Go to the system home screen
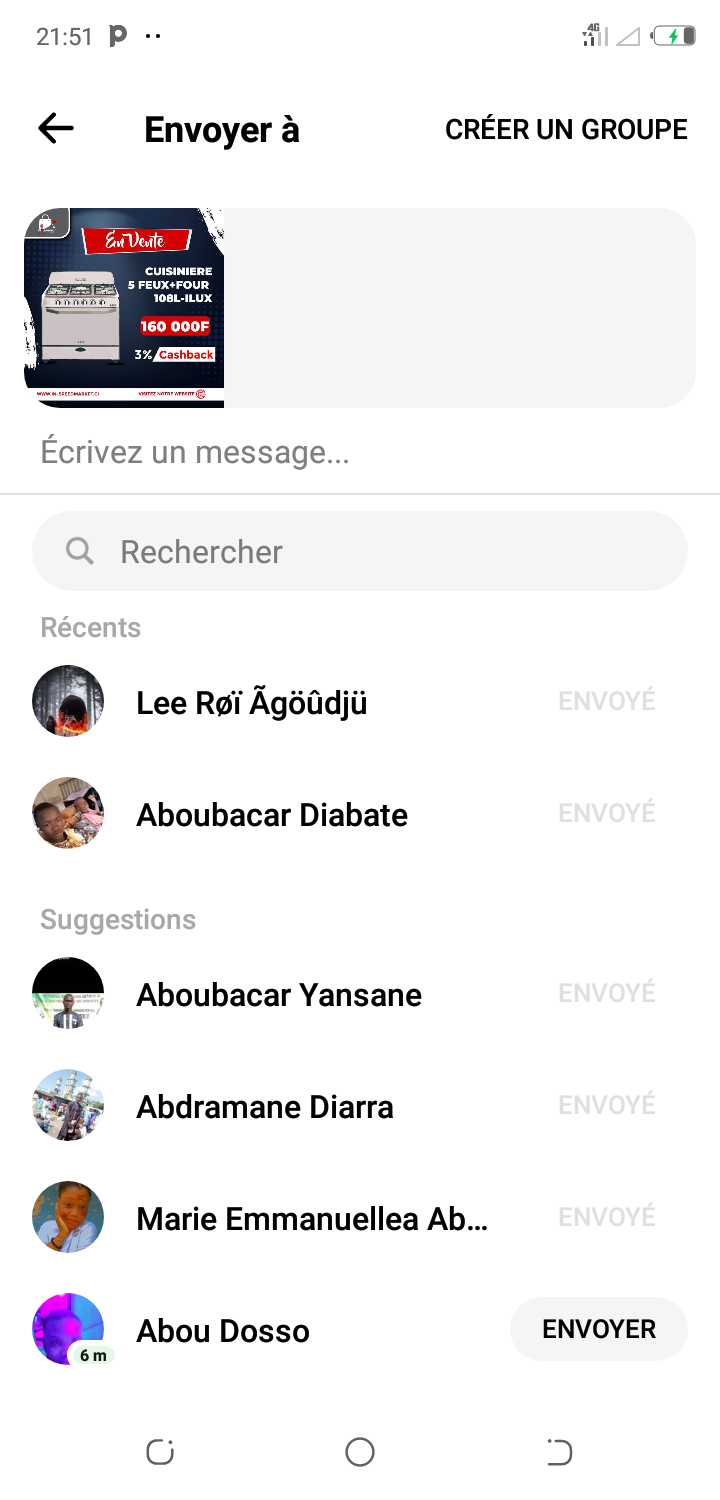The image size is (720, 1500). click(360, 1452)
